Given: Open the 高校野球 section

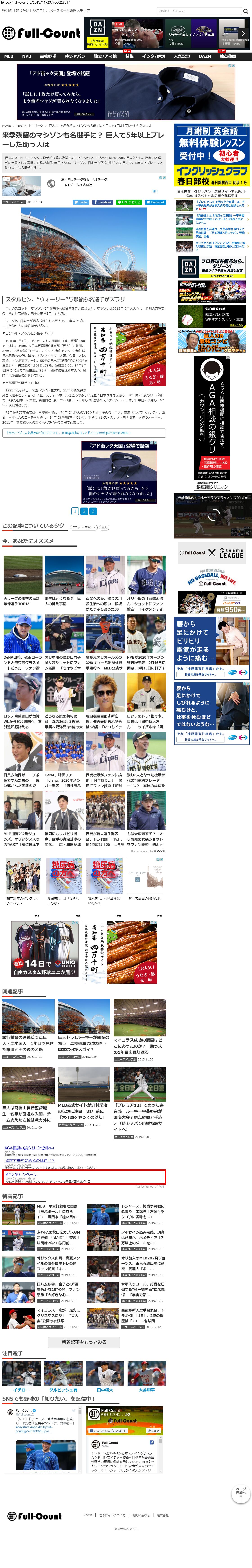Looking at the screenshot, I should pos(48,56).
